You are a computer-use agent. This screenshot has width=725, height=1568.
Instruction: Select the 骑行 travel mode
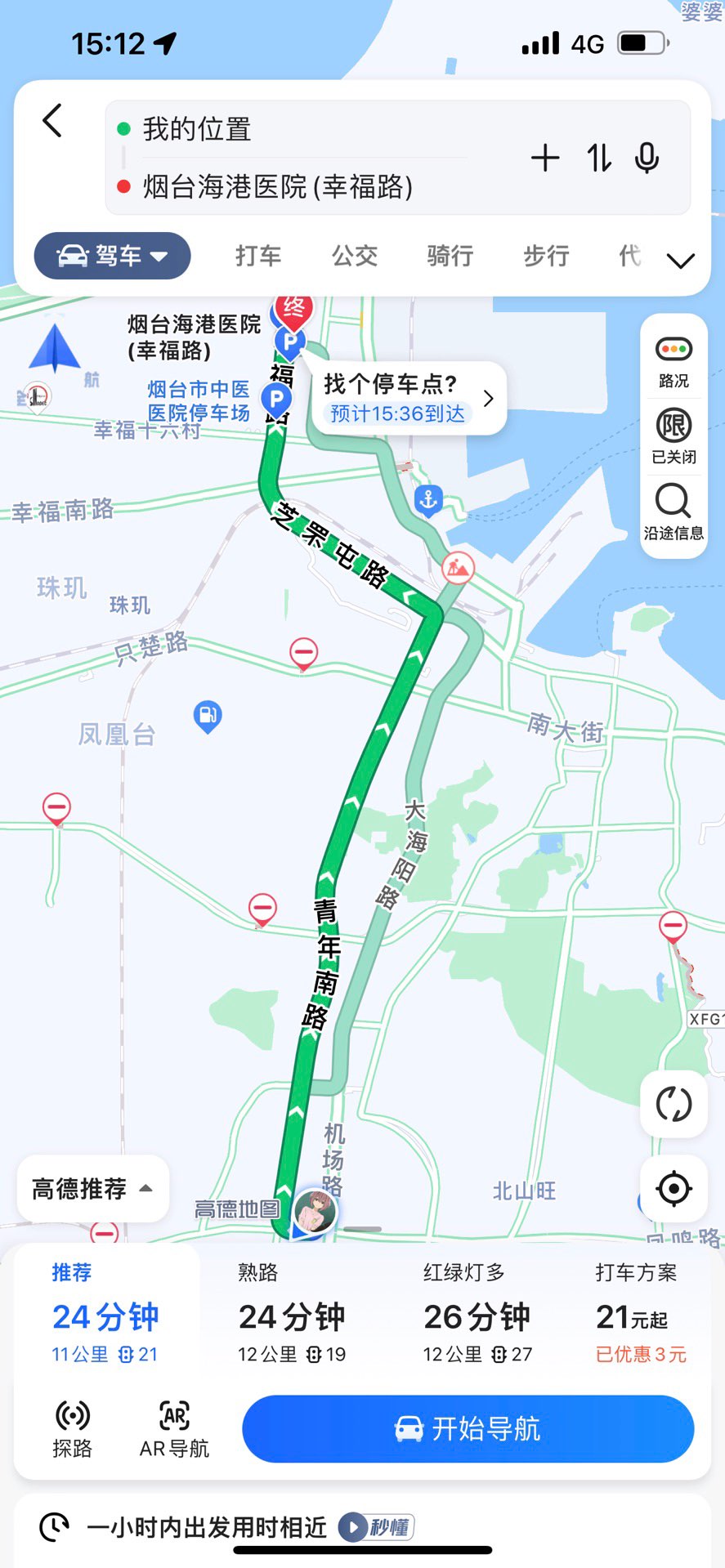pyautogui.click(x=450, y=256)
